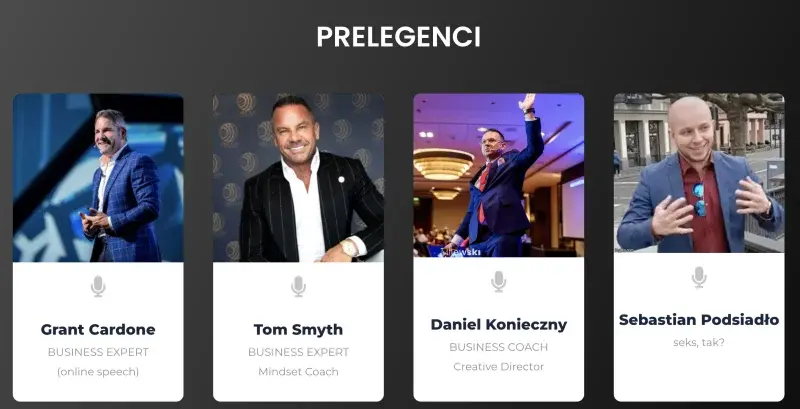View Daniel Konieczny's speaker card
Screen dimensions: 800x409
(498, 324)
